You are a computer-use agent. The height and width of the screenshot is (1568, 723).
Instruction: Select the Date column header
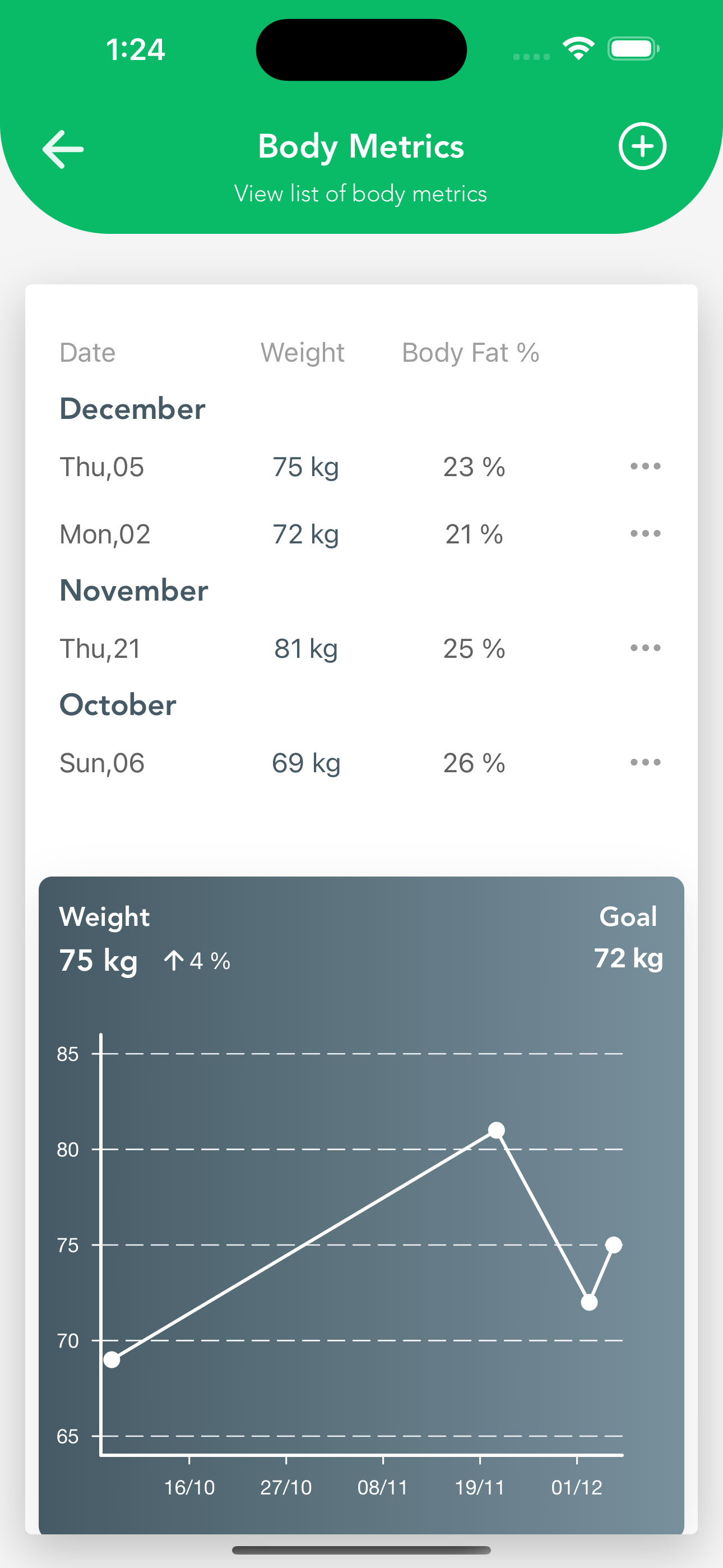point(87,352)
